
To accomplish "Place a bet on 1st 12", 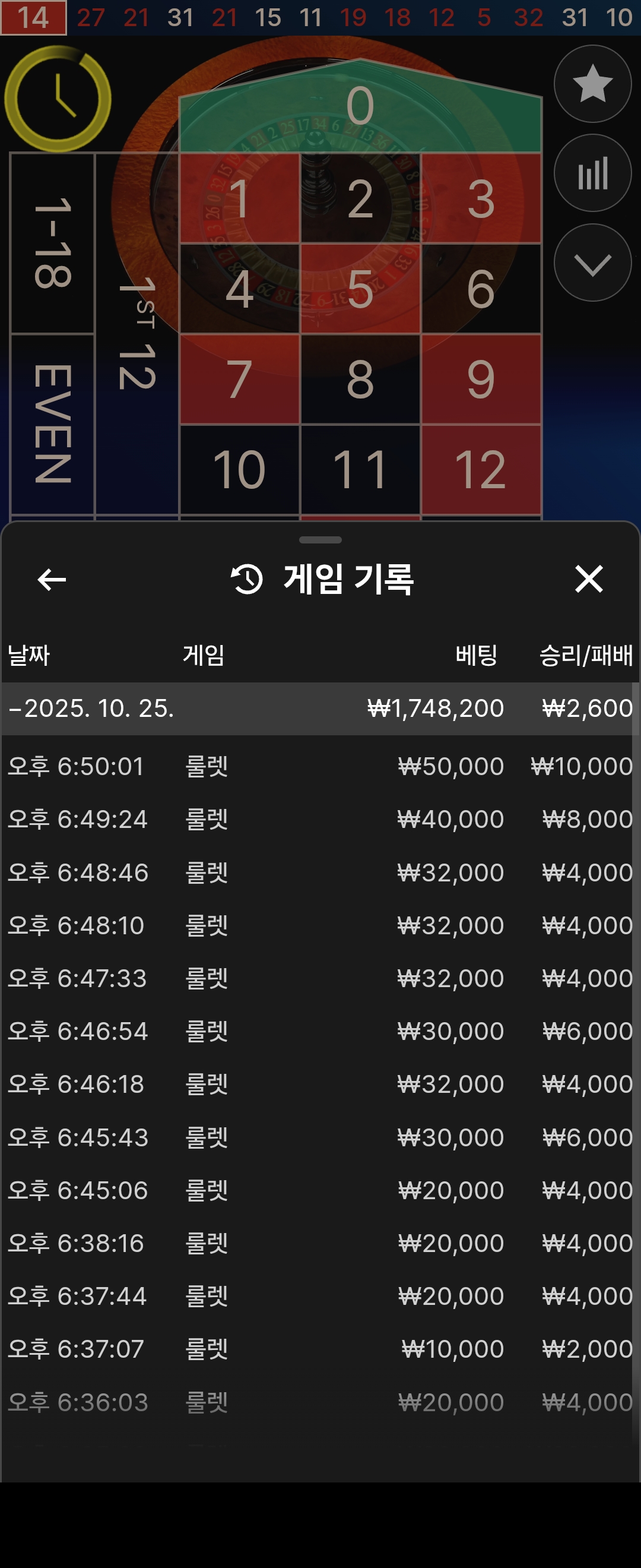I will point(137,334).
